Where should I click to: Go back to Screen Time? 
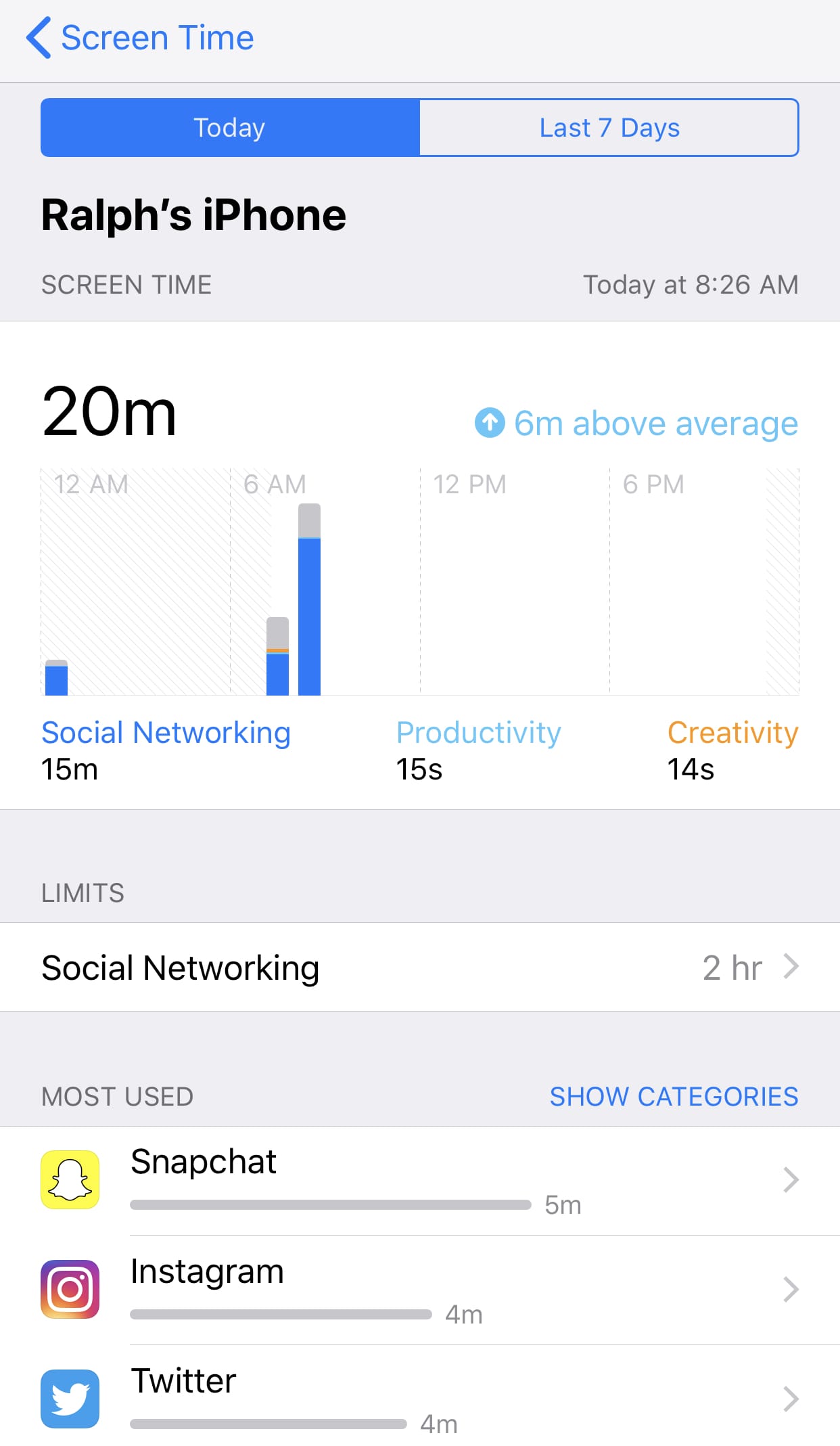(x=140, y=38)
